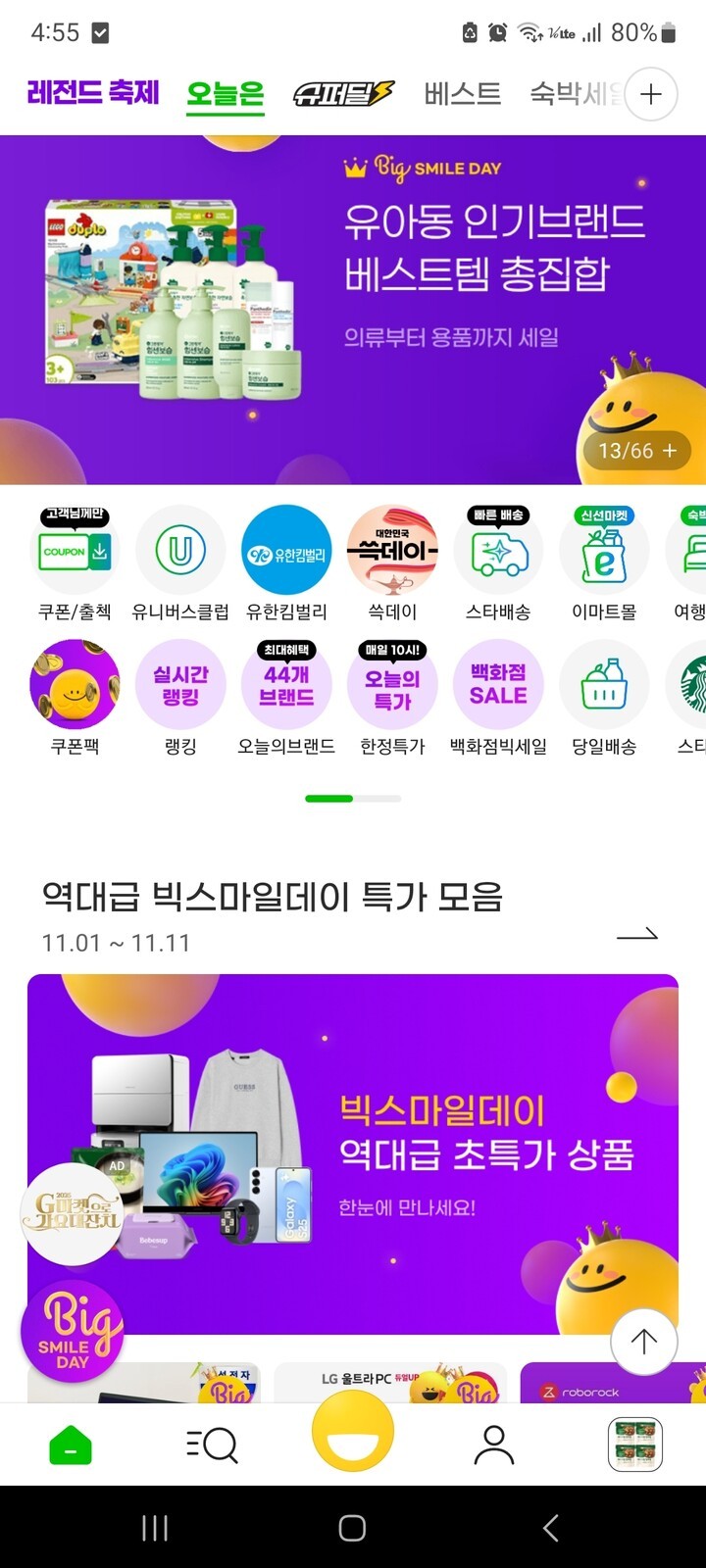View all banners via 13/66 plus

click(637, 451)
